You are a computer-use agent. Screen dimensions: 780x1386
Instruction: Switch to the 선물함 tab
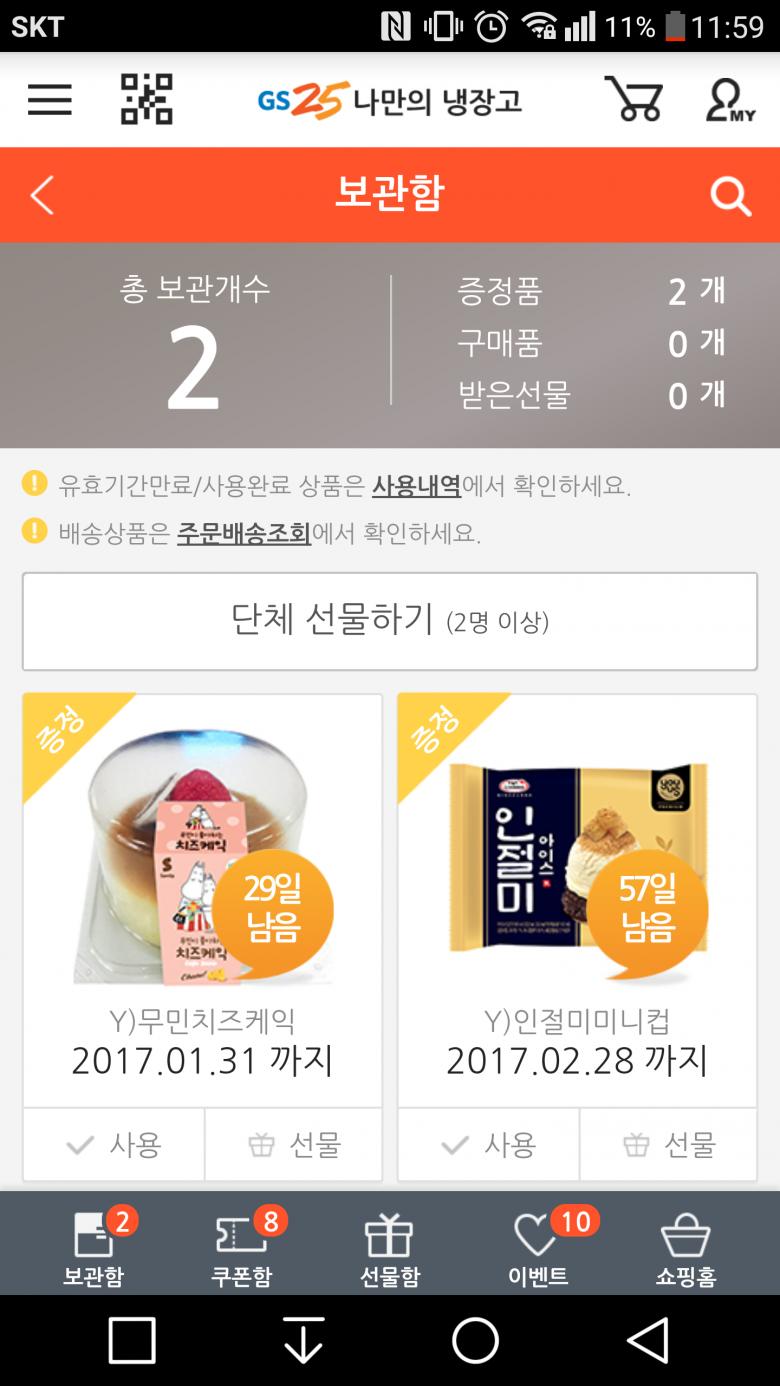(x=389, y=1245)
